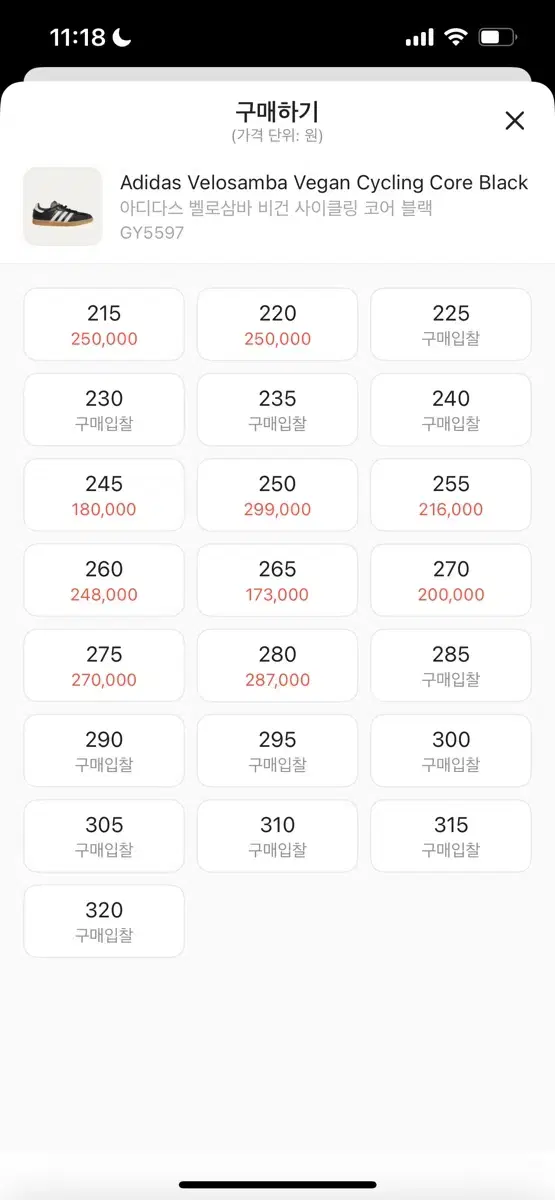Tap size 240 buy bid
This screenshot has height=1200, width=555.
point(451,410)
